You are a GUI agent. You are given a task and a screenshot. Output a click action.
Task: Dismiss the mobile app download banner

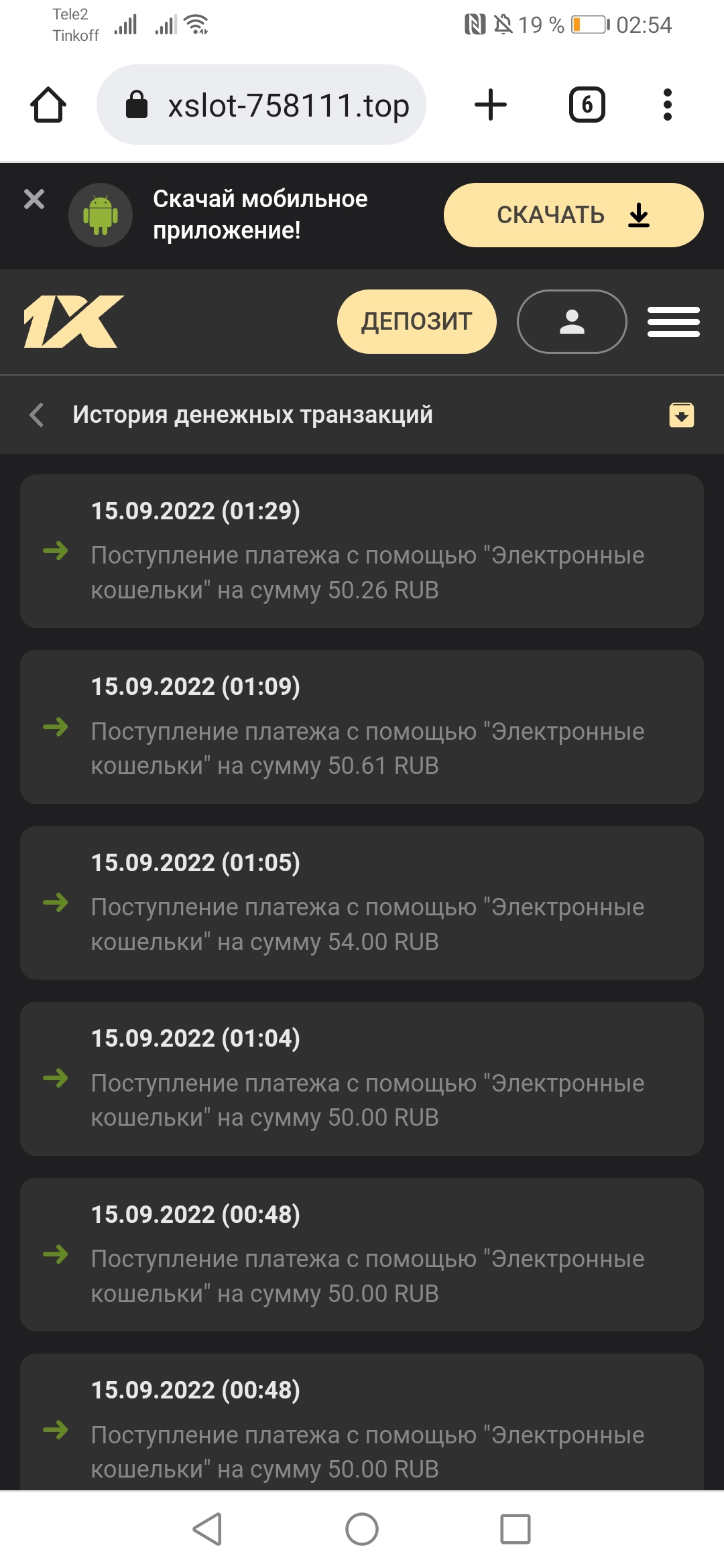click(34, 199)
